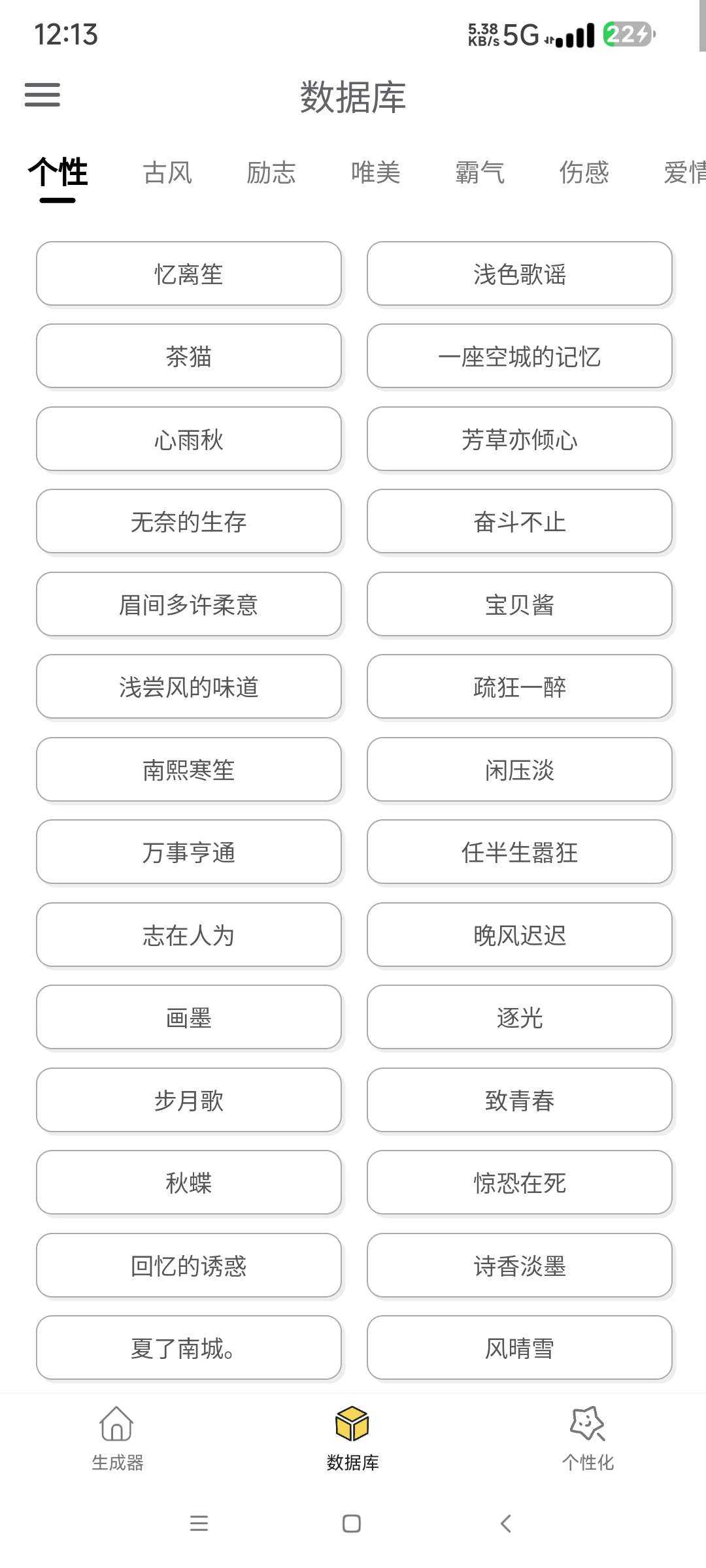Select the 致青春 nickname
The width and height of the screenshot is (706, 1568).
520,1100
